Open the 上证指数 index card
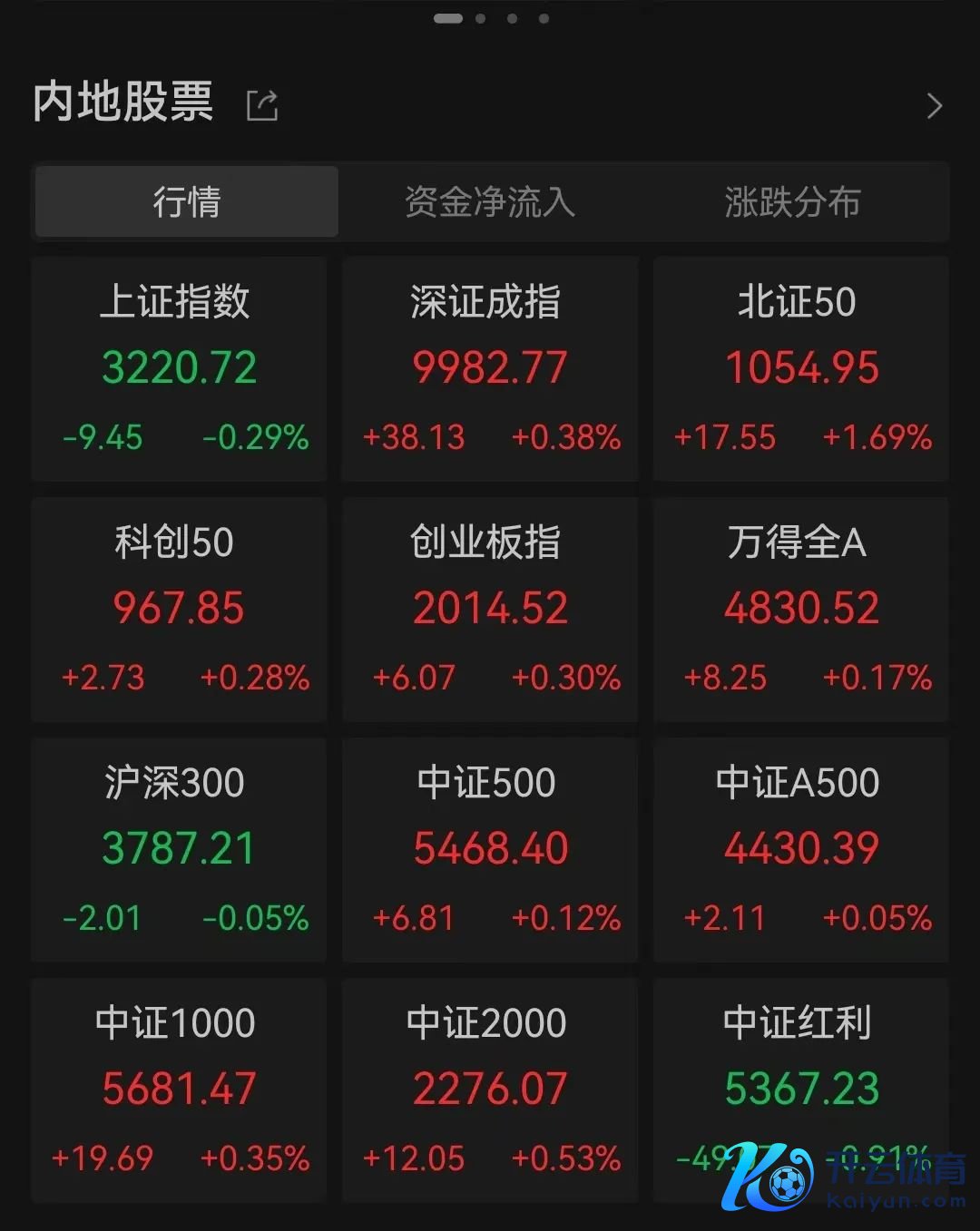This screenshot has width=980, height=1231. [x=179, y=368]
